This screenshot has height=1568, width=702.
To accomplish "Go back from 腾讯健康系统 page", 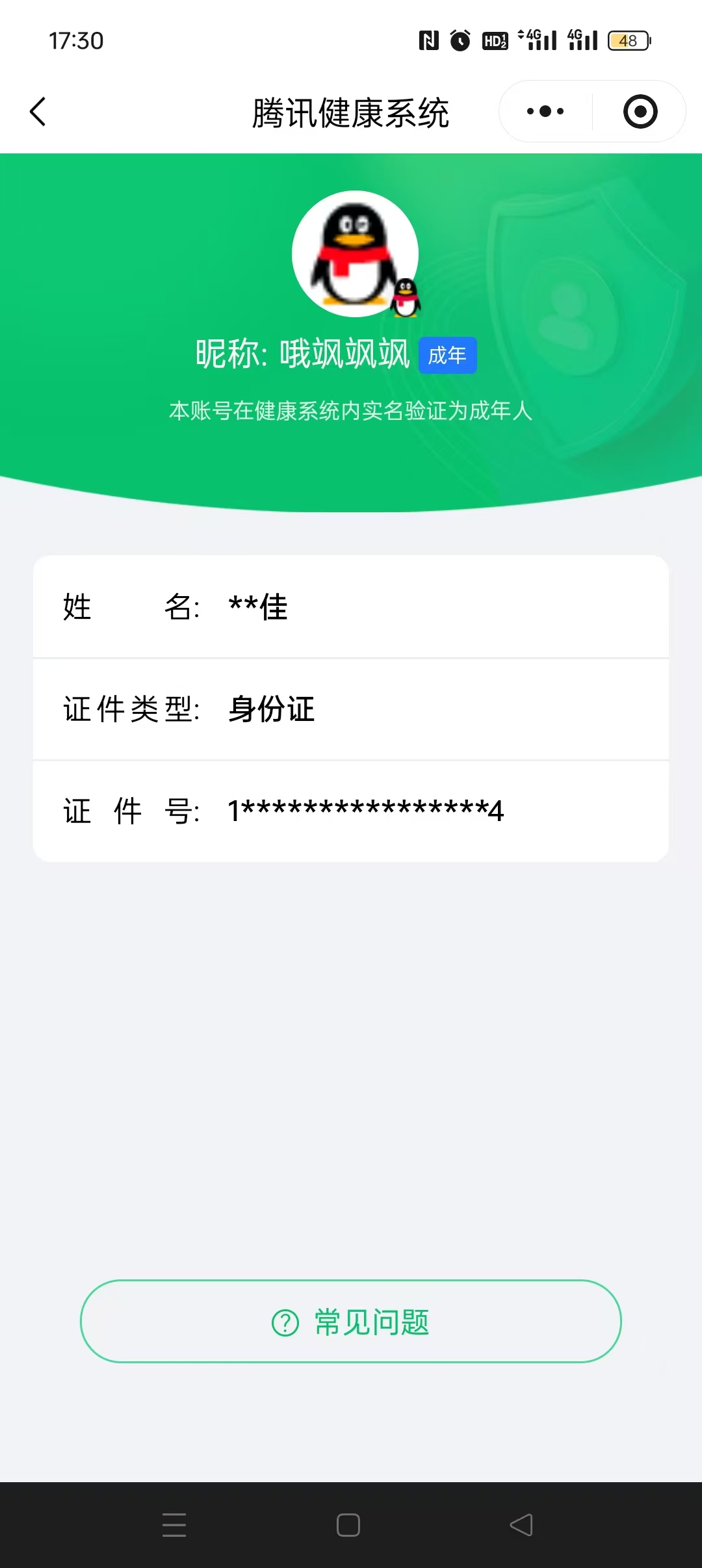I will pos(38,112).
